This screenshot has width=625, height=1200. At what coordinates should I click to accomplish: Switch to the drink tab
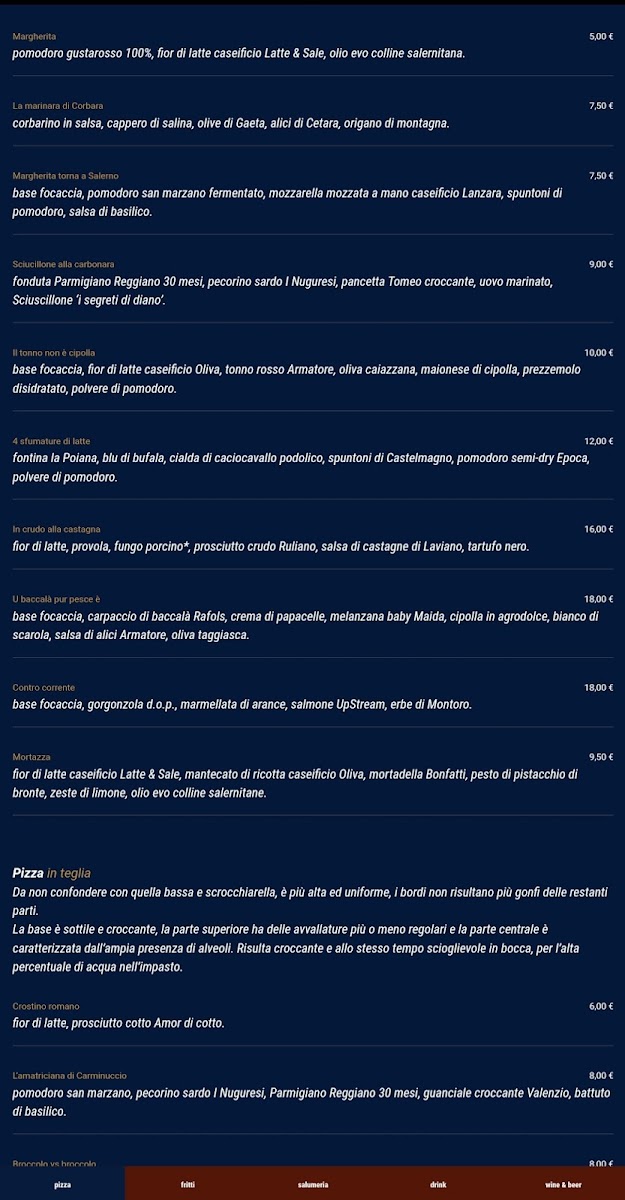point(438,1184)
